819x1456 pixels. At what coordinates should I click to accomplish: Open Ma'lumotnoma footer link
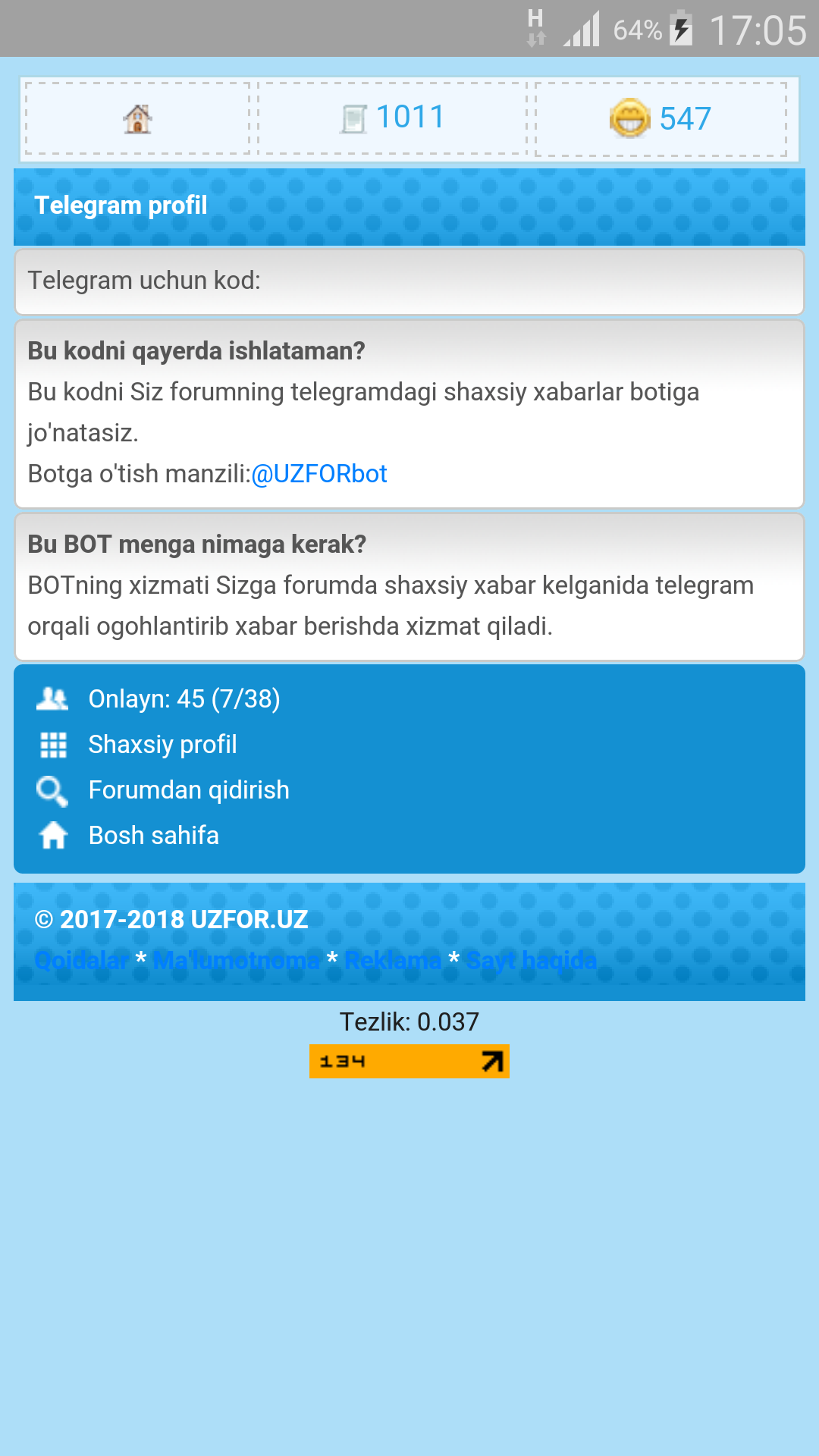[x=236, y=961]
